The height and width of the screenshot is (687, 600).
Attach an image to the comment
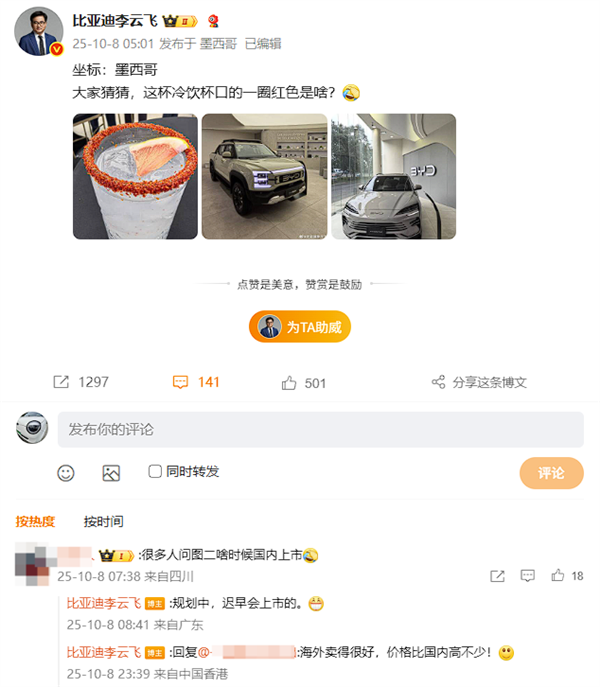pyautogui.click(x=110, y=472)
